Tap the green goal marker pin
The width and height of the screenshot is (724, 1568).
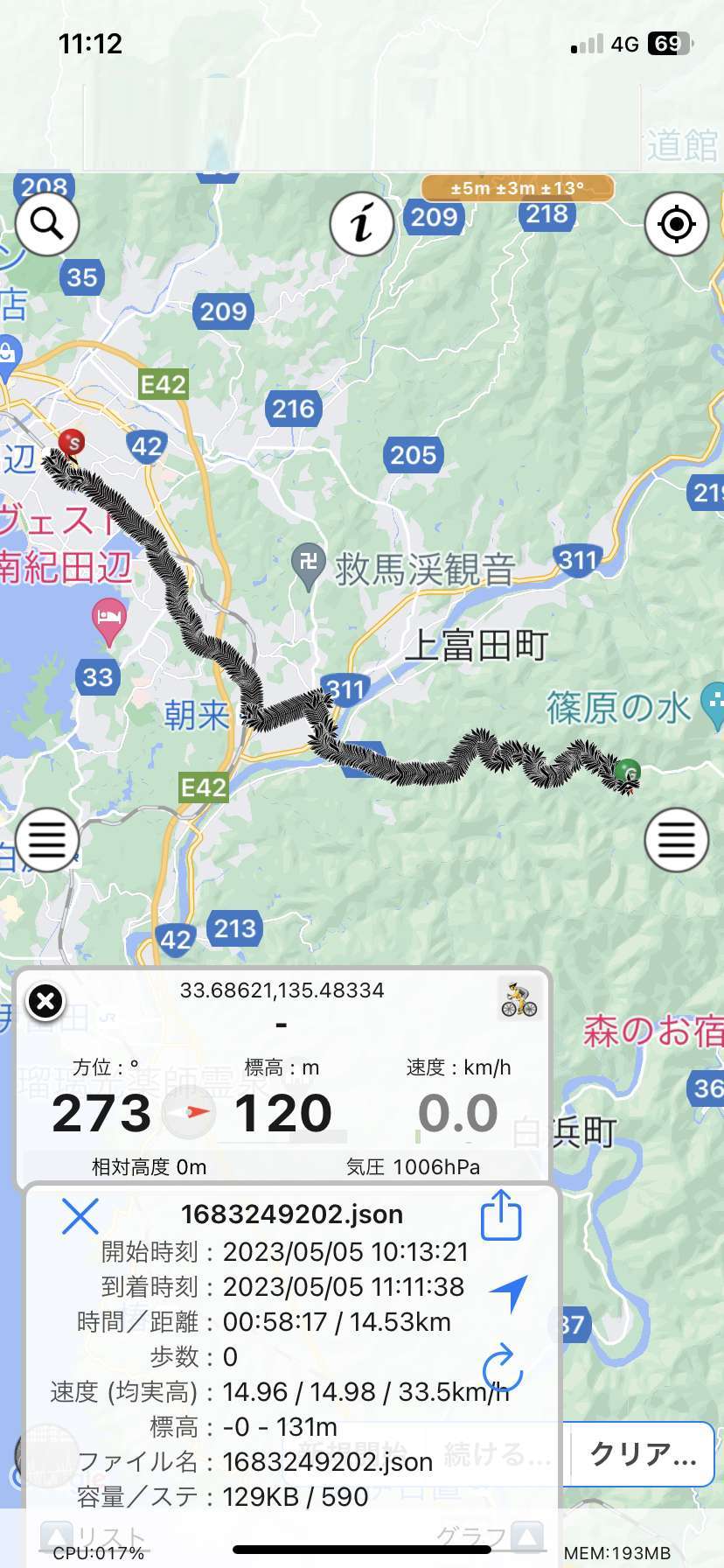(627, 773)
